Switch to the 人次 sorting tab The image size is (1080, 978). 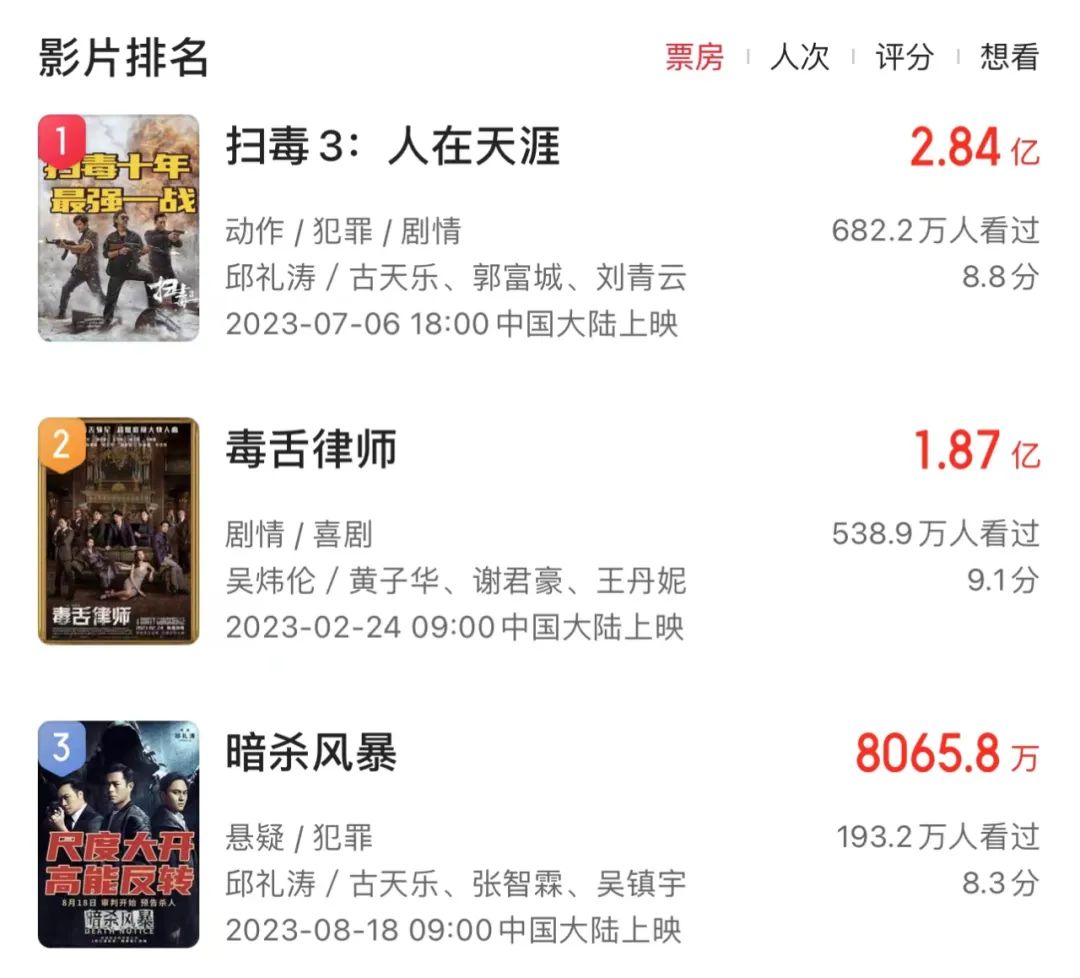coord(799,57)
